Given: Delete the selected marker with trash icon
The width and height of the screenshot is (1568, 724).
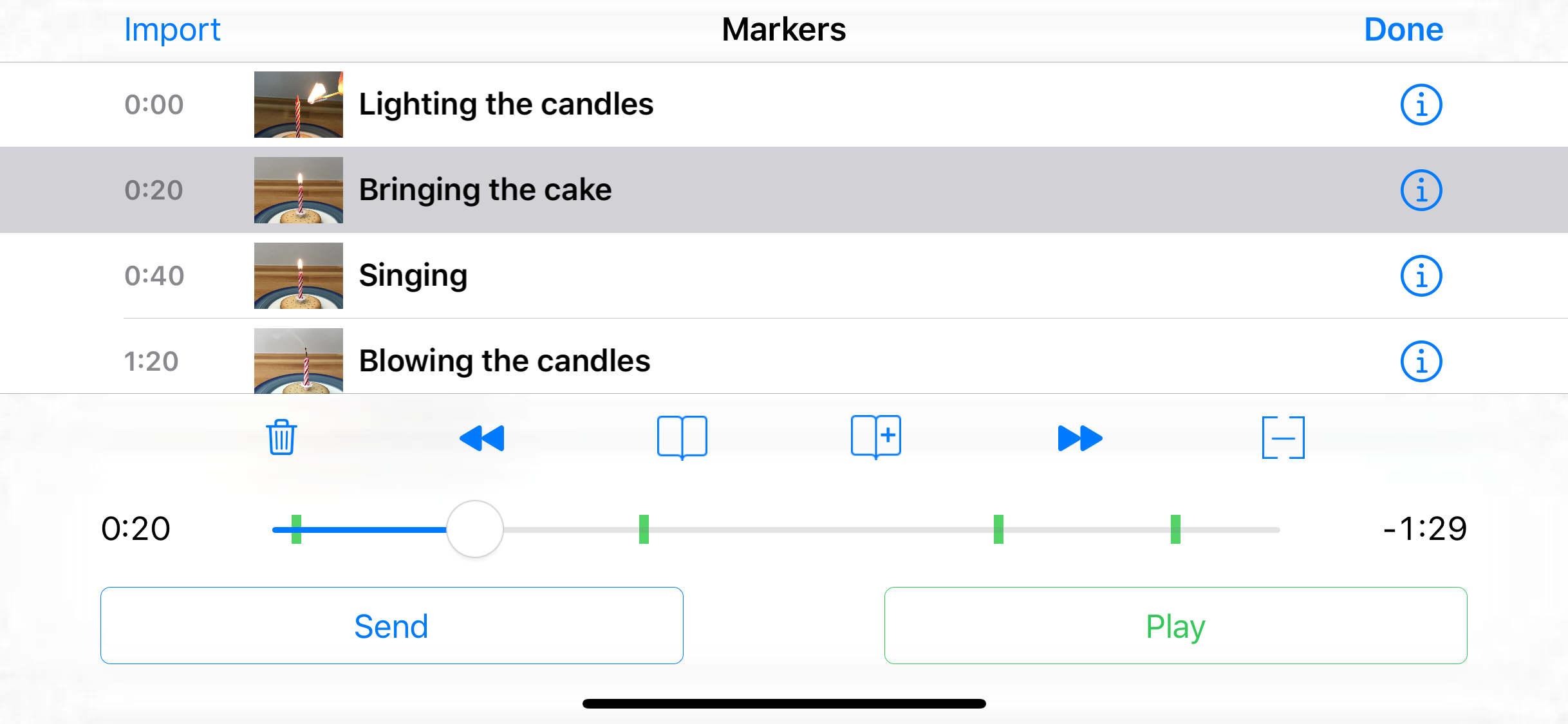Looking at the screenshot, I should click(x=281, y=438).
